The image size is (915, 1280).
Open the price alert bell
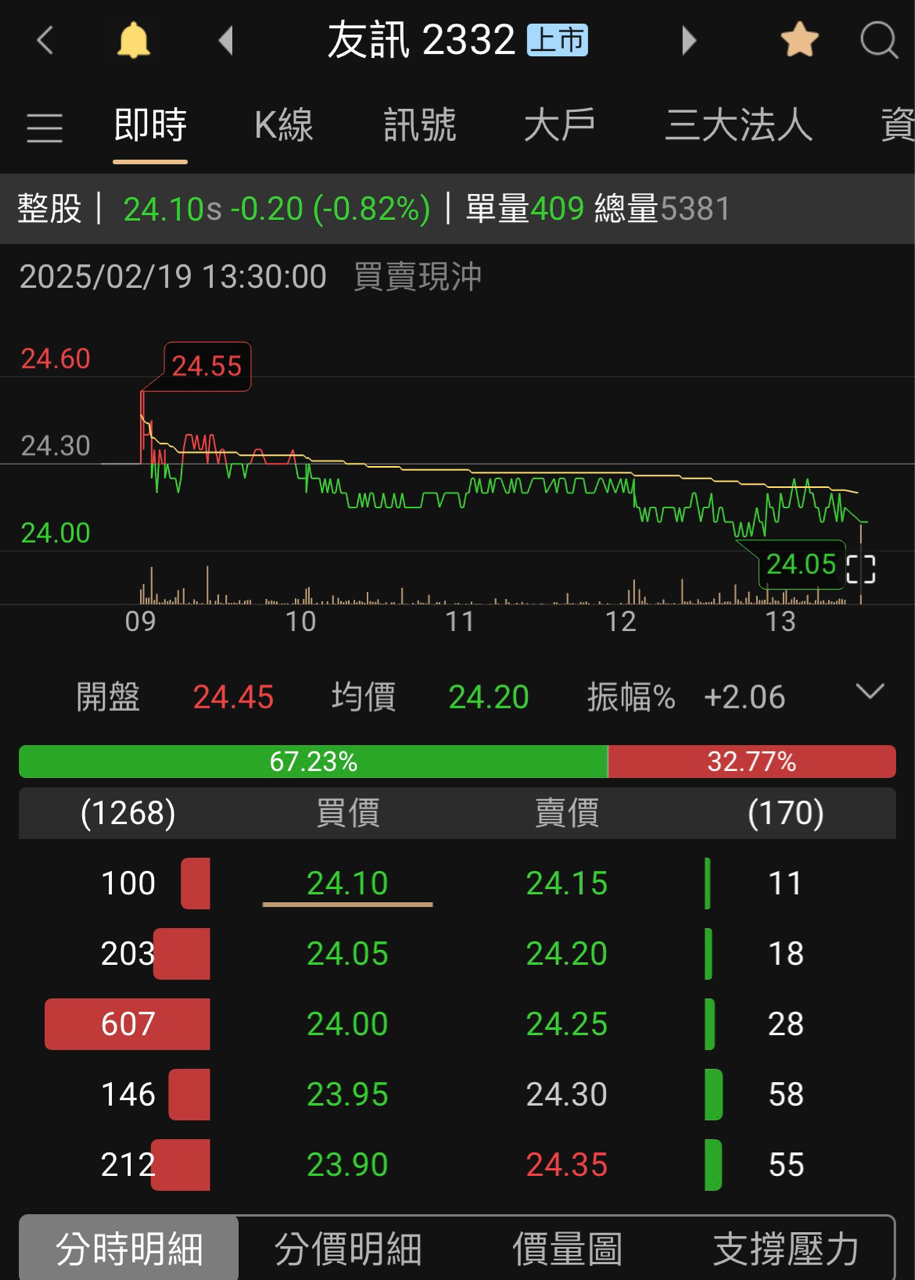(x=133, y=41)
